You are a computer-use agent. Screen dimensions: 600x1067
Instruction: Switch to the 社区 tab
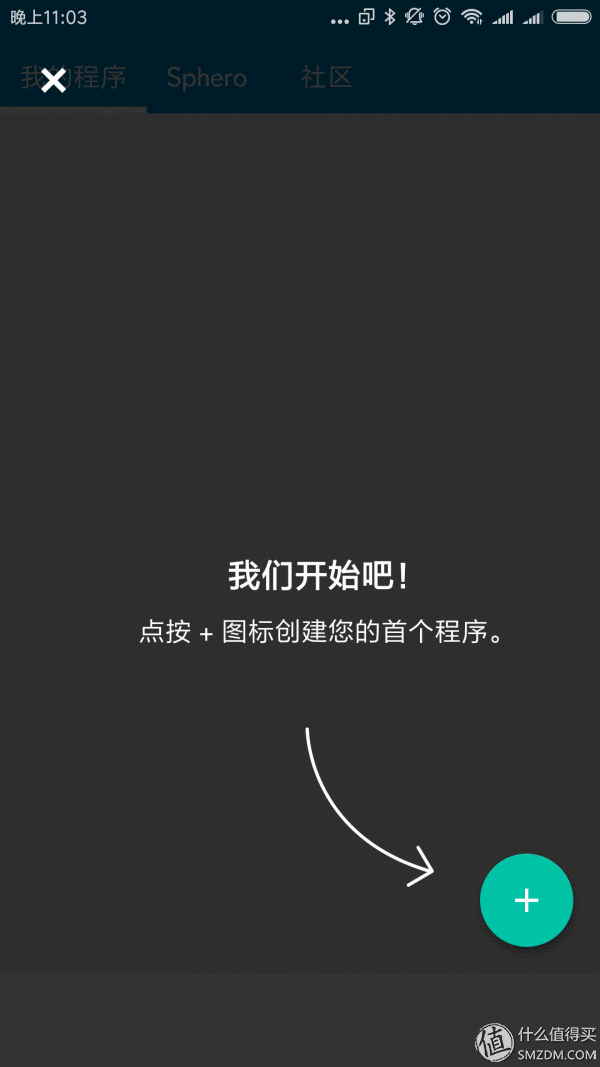point(327,78)
